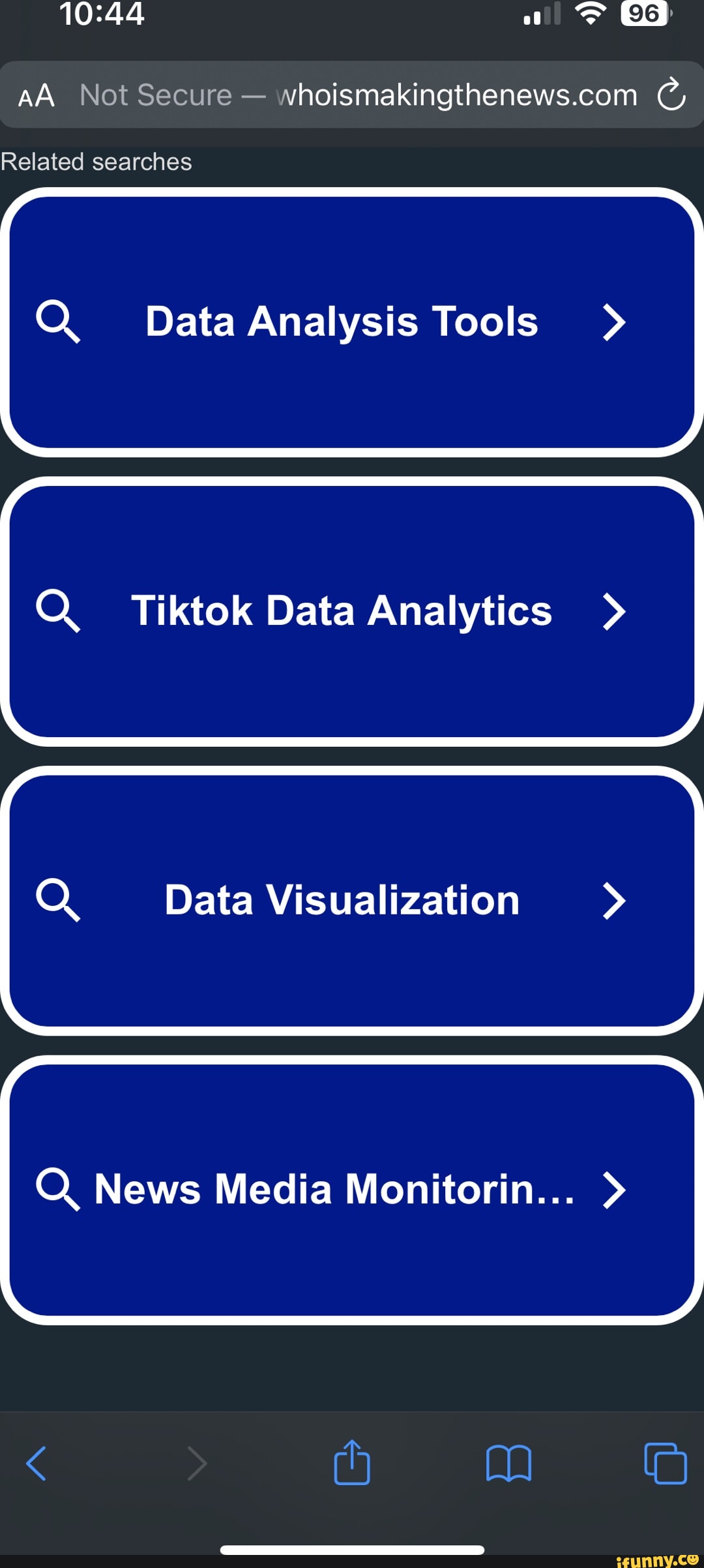Screen dimensions: 704x1568
Task: Reload the current page
Action: (x=671, y=96)
